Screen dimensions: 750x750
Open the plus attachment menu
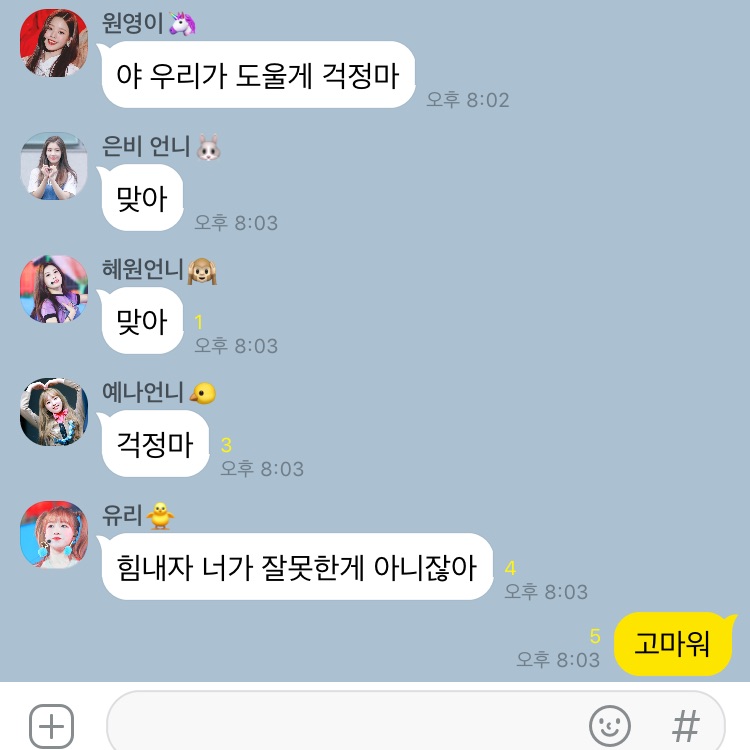[52, 725]
